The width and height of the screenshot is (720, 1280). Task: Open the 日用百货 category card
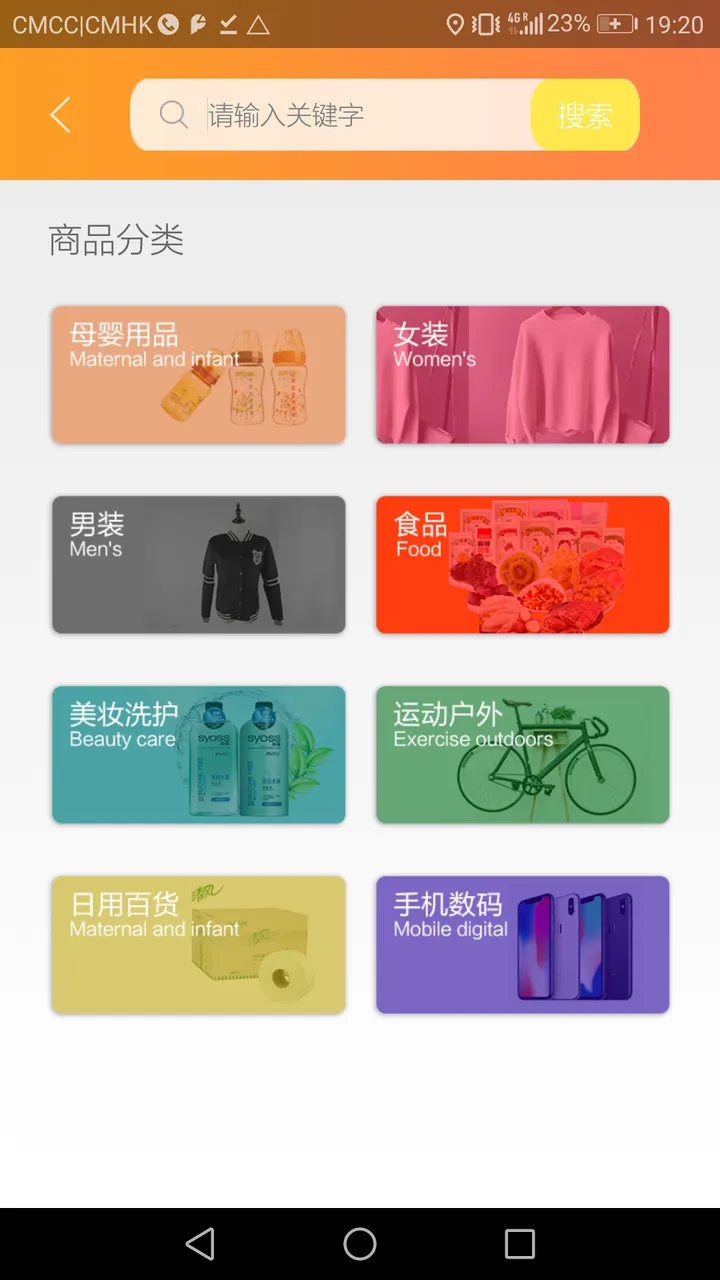pos(199,945)
